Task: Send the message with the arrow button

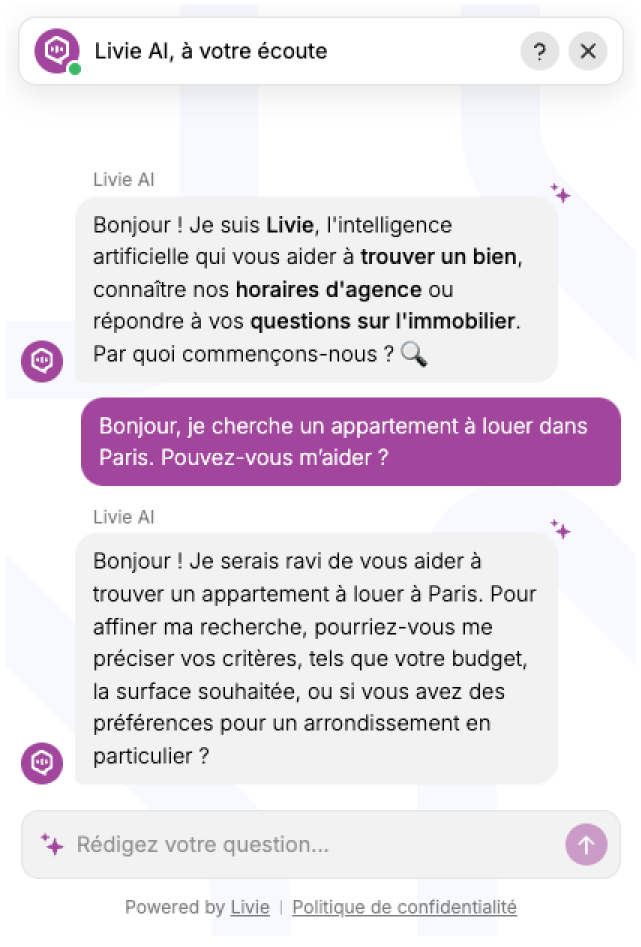Action: pyautogui.click(x=586, y=845)
